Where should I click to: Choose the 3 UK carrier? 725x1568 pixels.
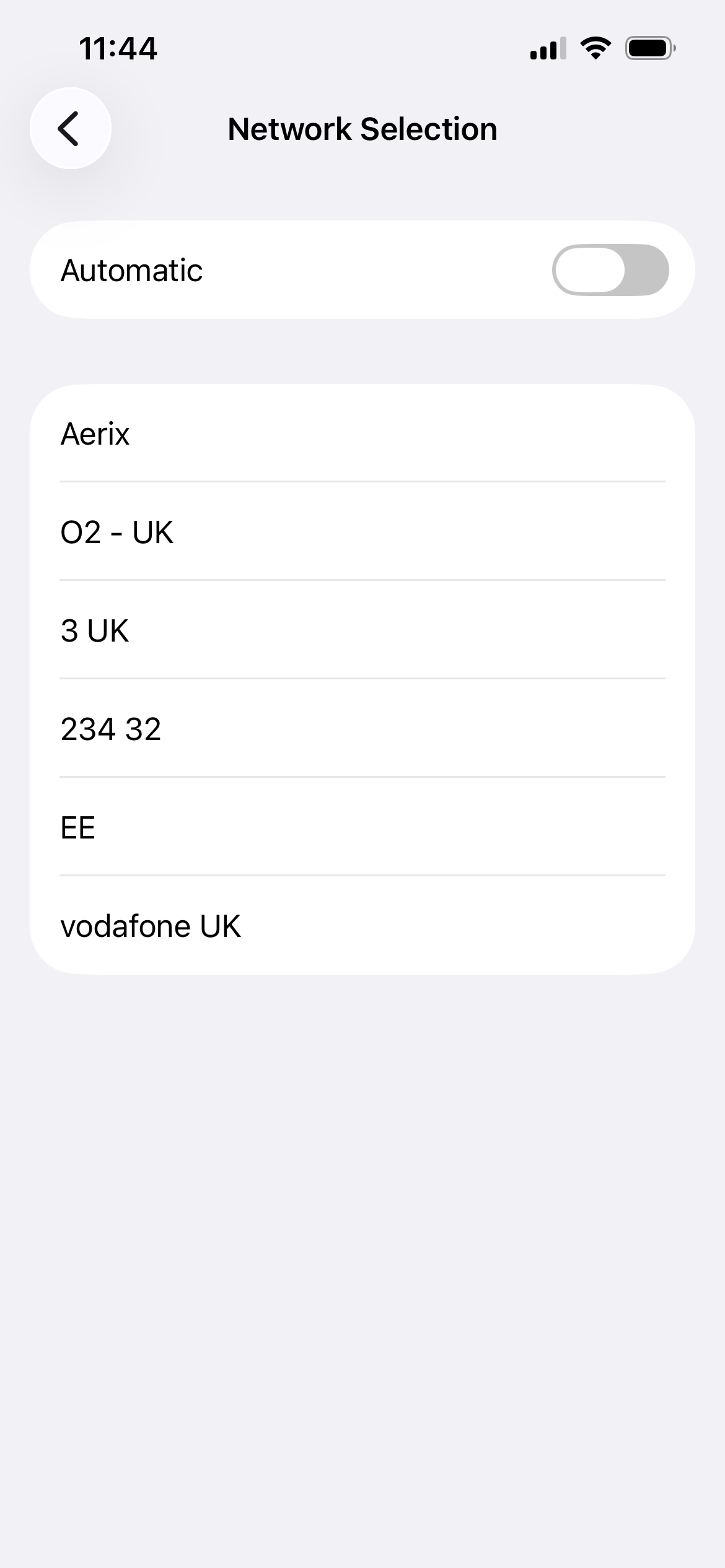click(x=362, y=630)
